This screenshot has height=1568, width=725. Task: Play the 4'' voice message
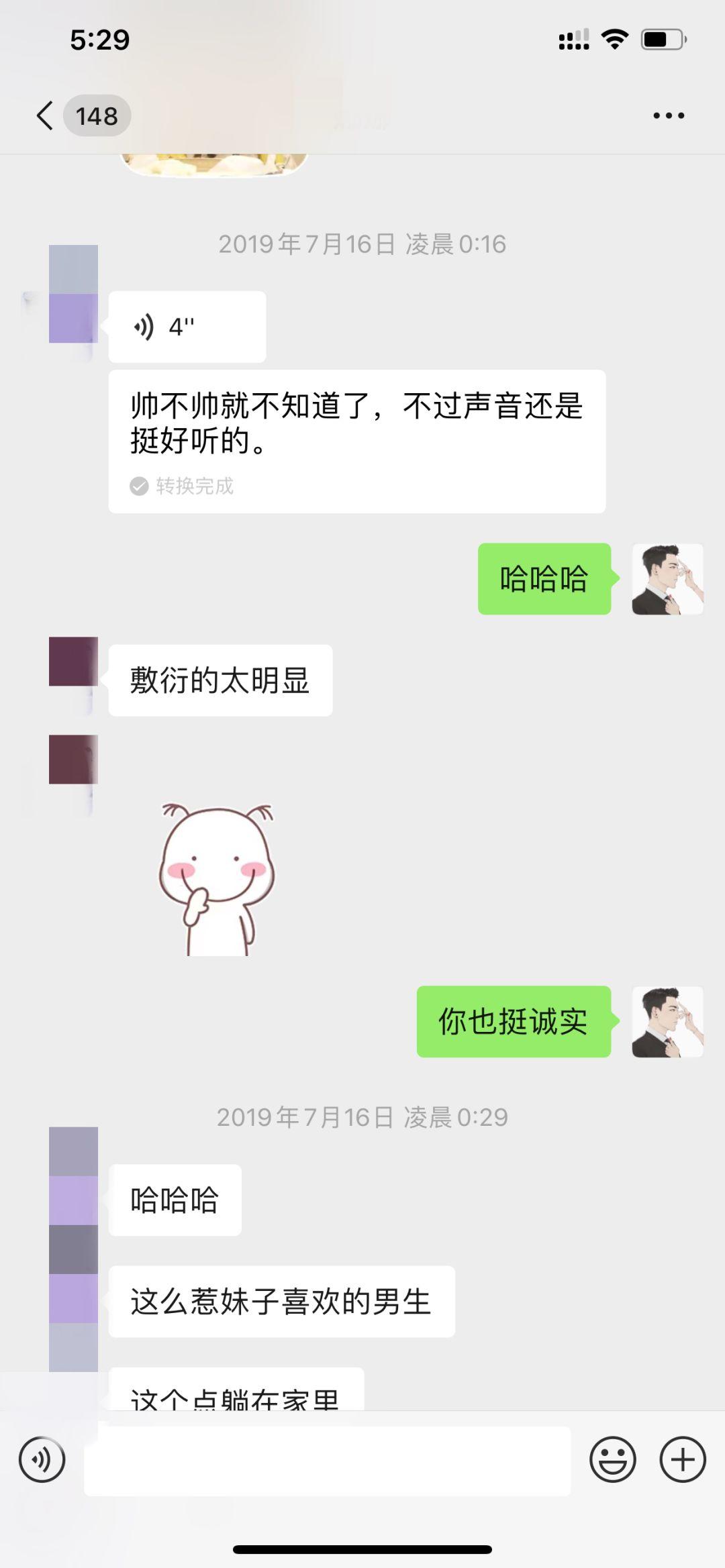(187, 327)
